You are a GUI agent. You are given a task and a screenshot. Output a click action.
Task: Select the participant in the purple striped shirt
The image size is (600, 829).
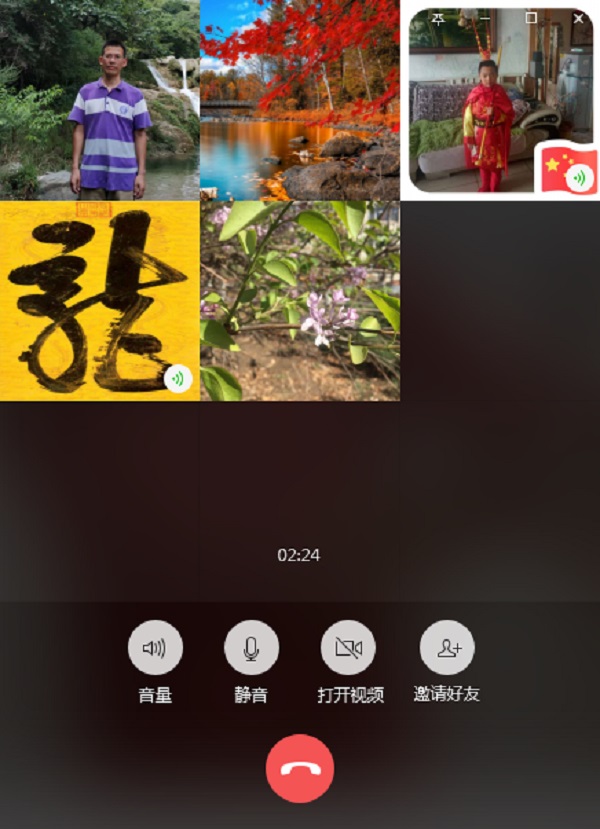[x=100, y=100]
